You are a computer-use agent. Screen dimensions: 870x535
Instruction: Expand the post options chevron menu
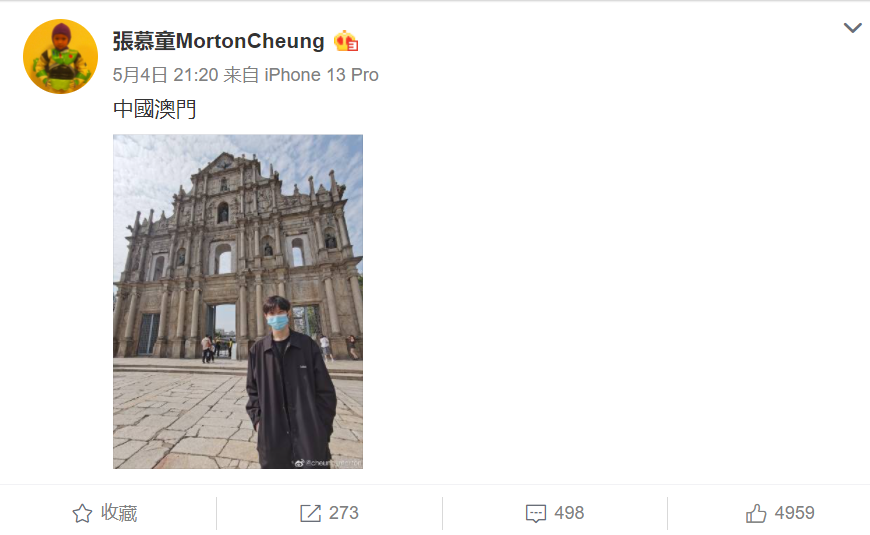point(852,28)
